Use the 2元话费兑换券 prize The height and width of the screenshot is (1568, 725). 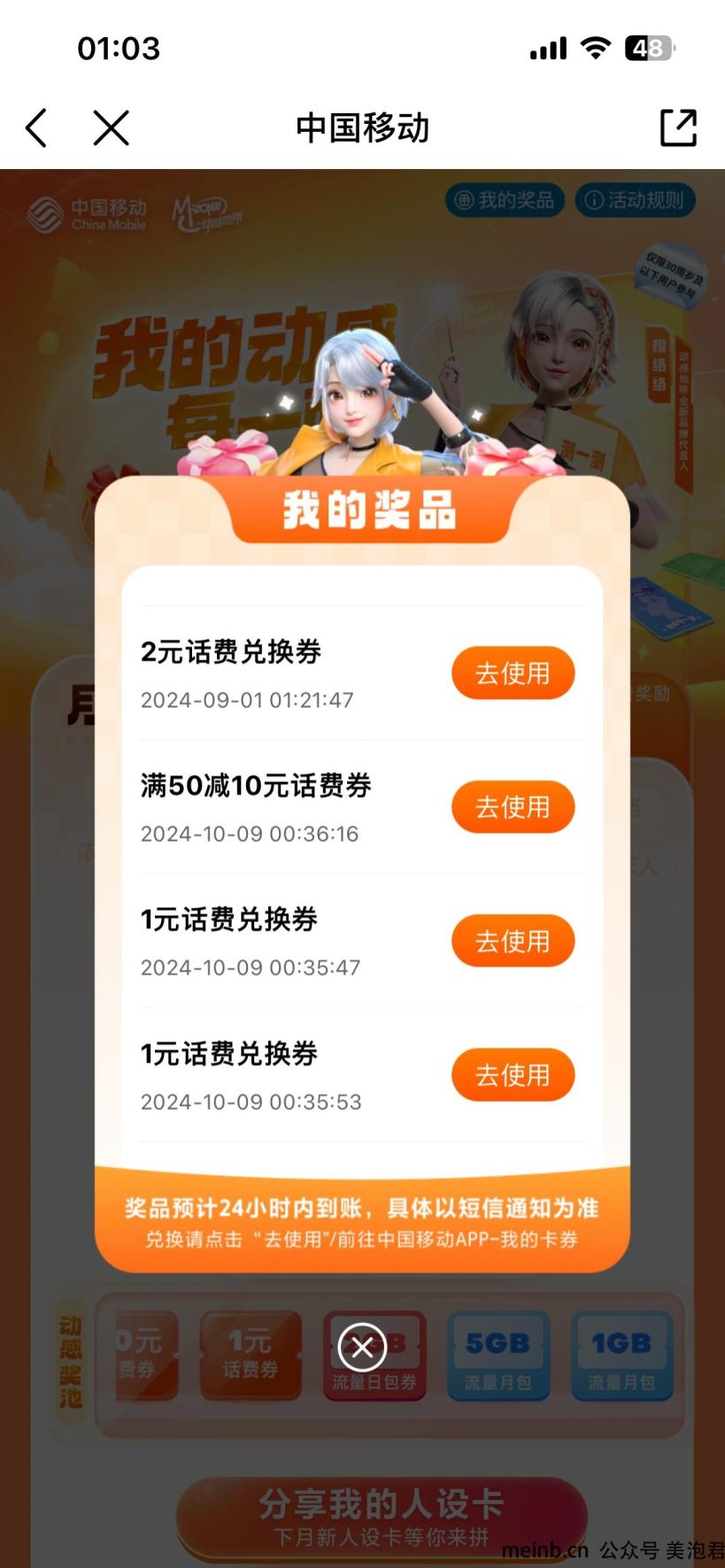(513, 673)
